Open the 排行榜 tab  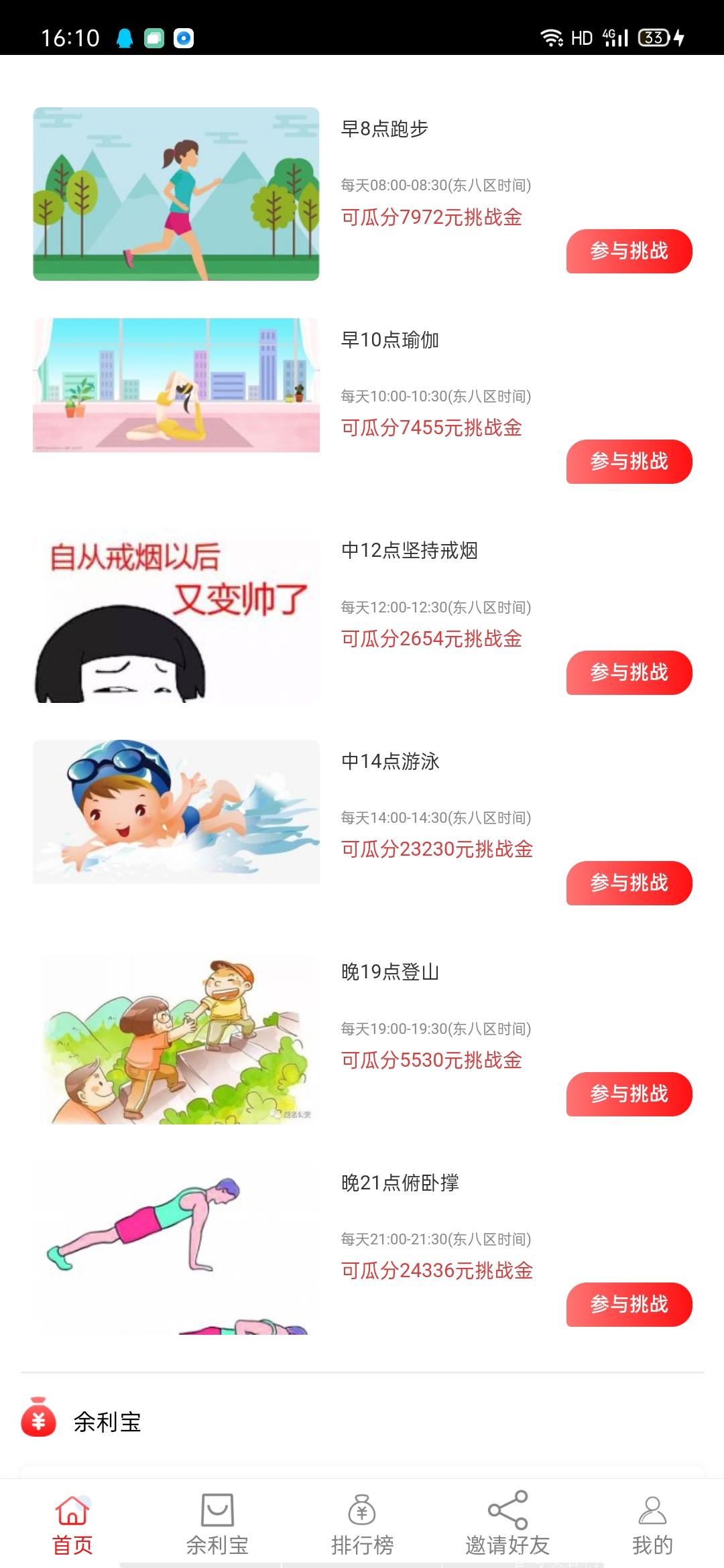[x=362, y=1525]
